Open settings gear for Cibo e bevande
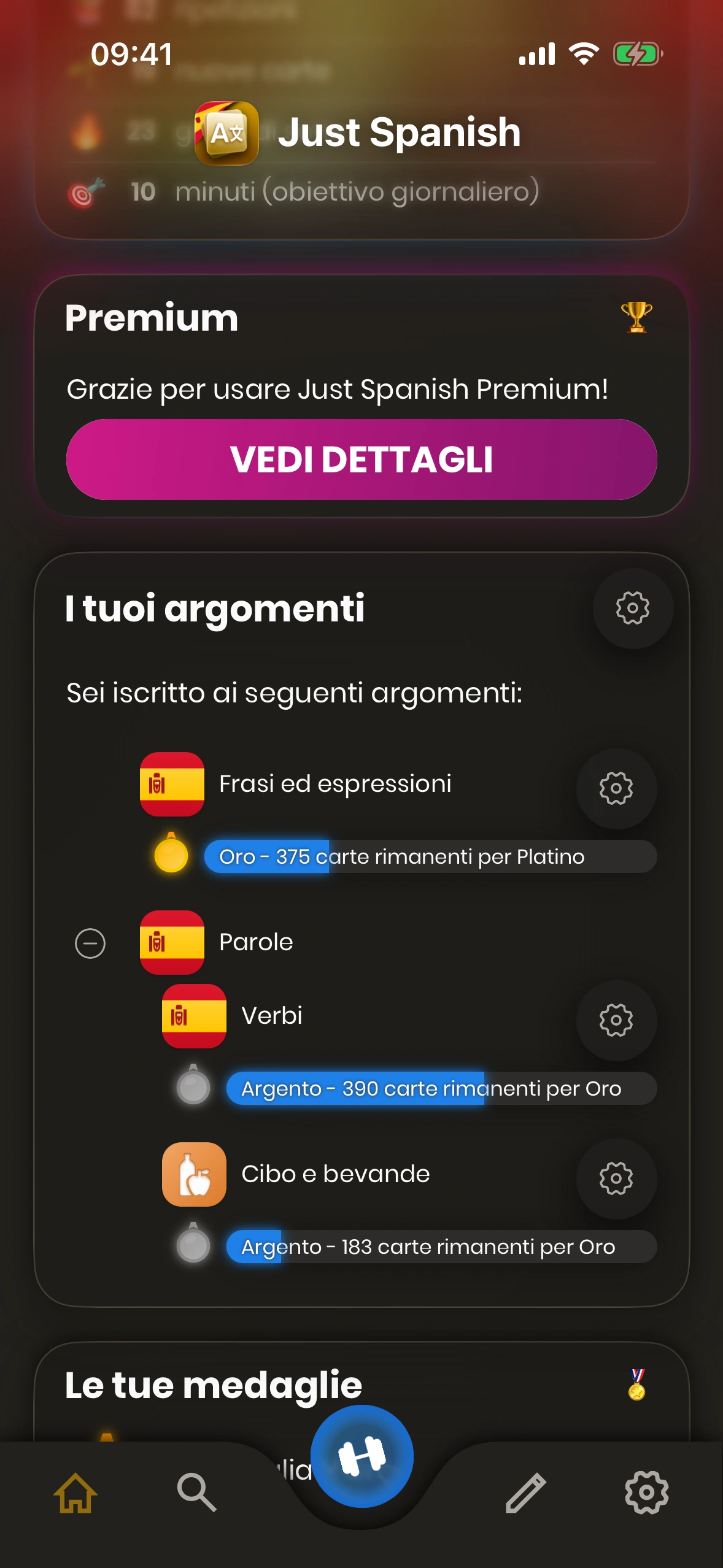The image size is (723, 1568). tap(616, 1178)
